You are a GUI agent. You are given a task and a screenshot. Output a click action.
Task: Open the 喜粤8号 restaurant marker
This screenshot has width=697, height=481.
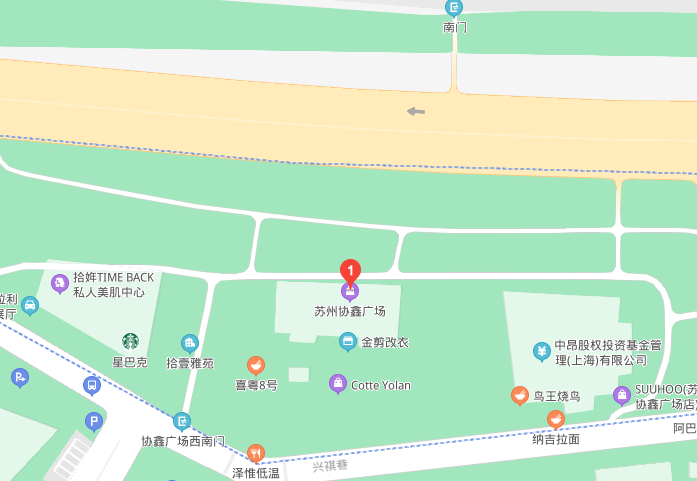click(256, 365)
